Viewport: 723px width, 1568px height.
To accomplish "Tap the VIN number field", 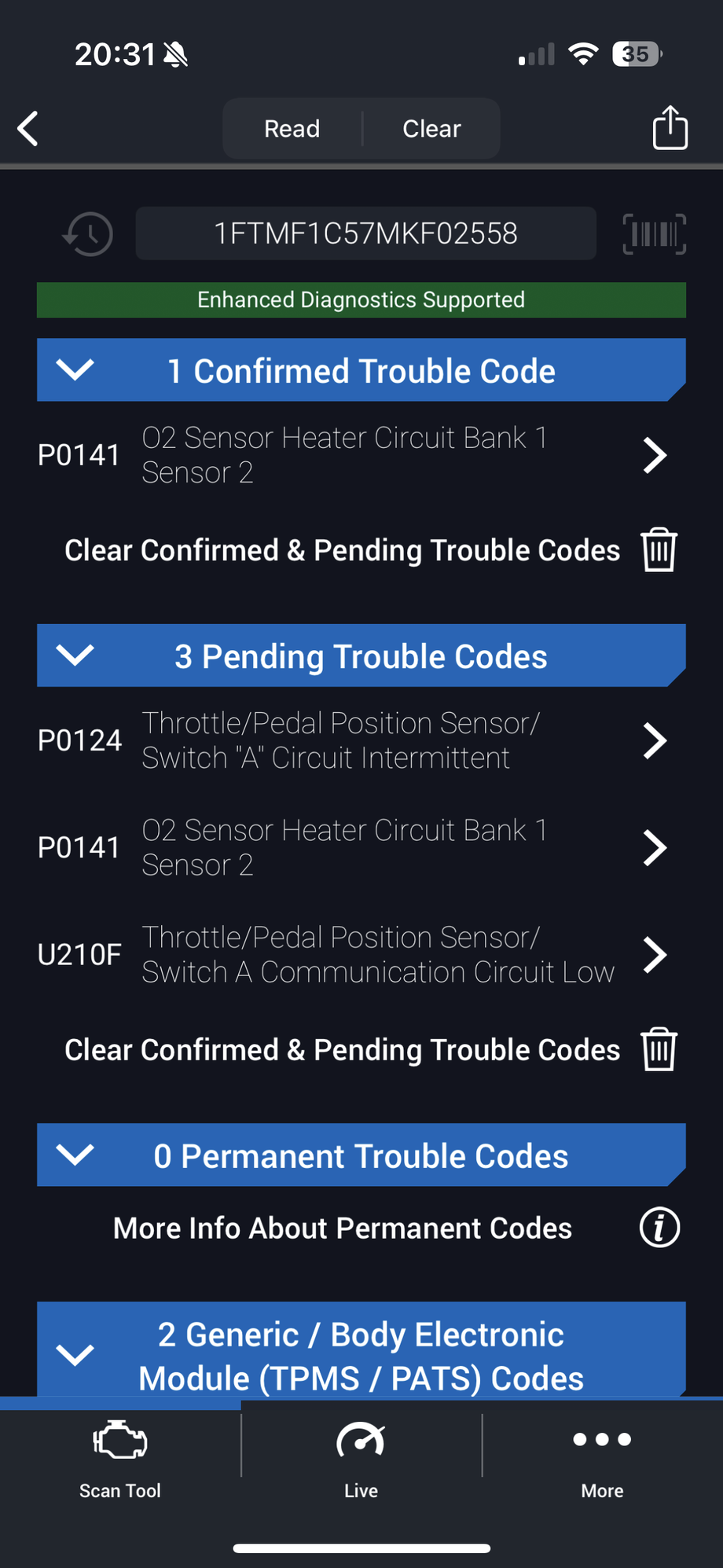I will (x=365, y=233).
